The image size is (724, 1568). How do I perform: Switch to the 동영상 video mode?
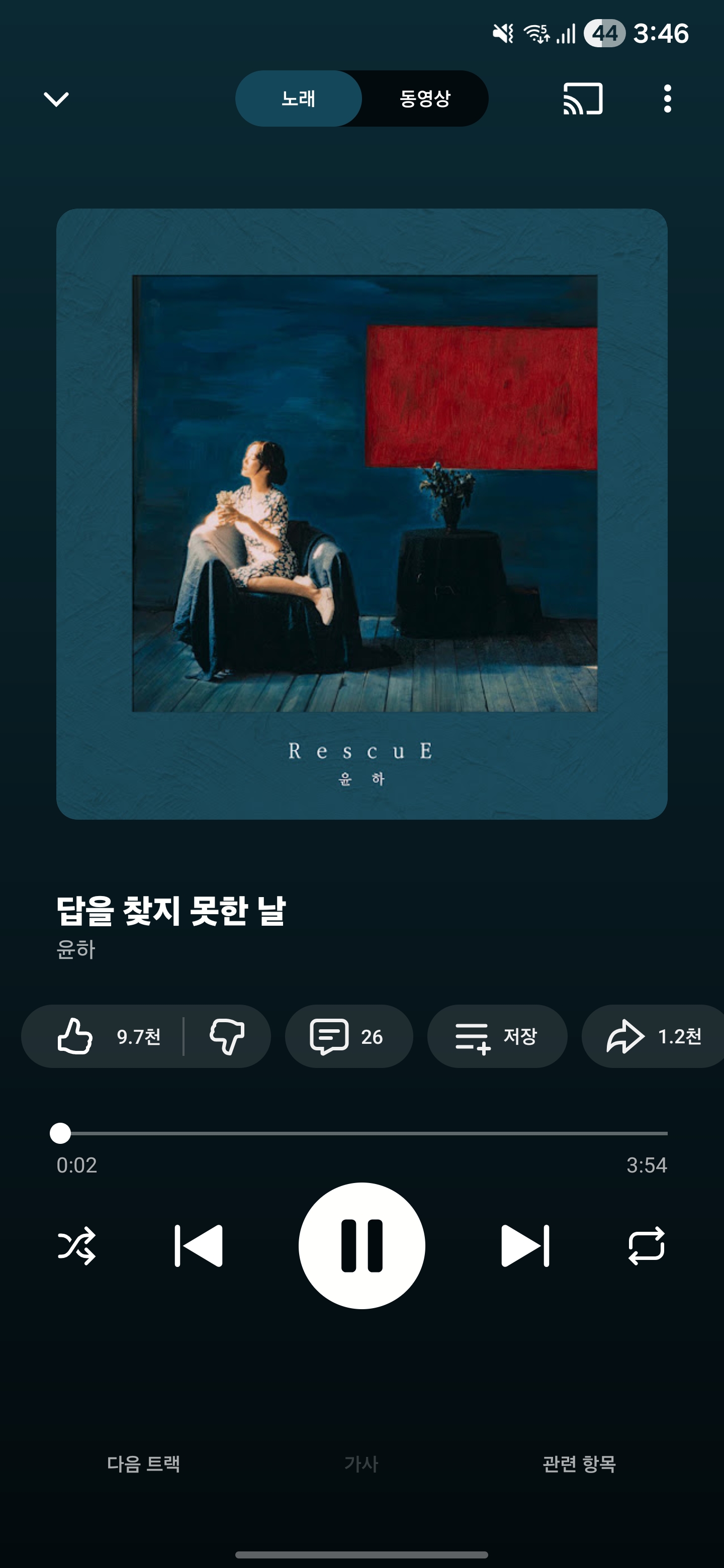424,99
